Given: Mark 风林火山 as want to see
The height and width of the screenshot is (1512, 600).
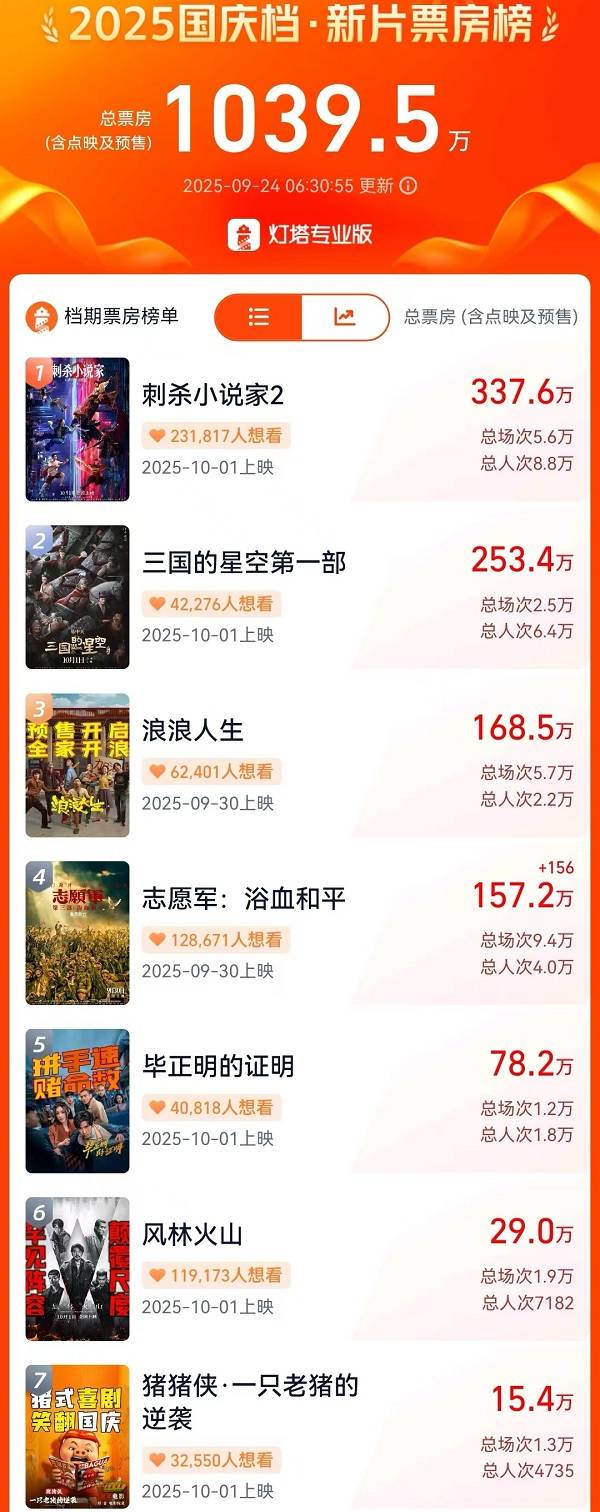Looking at the screenshot, I should coord(213,1275).
